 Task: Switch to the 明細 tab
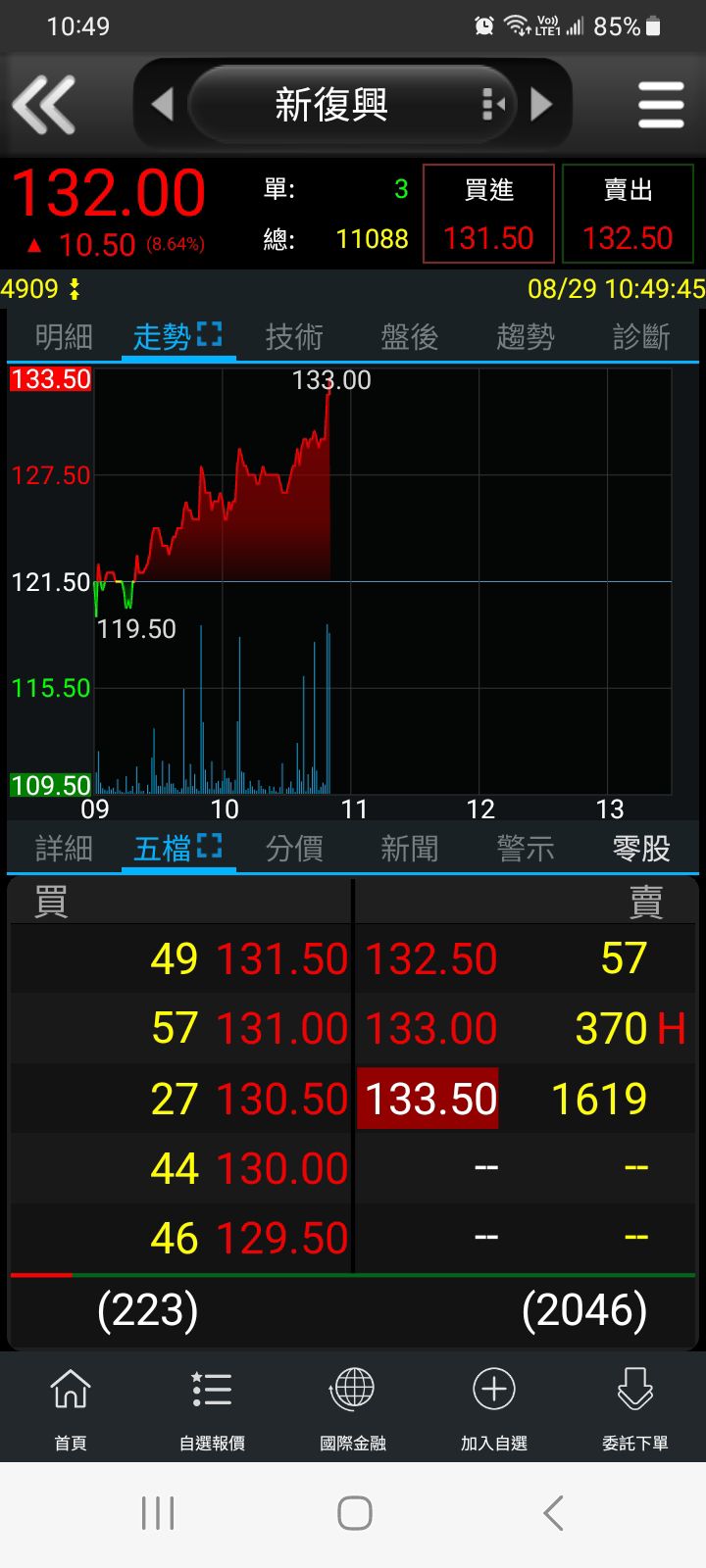coord(64,337)
